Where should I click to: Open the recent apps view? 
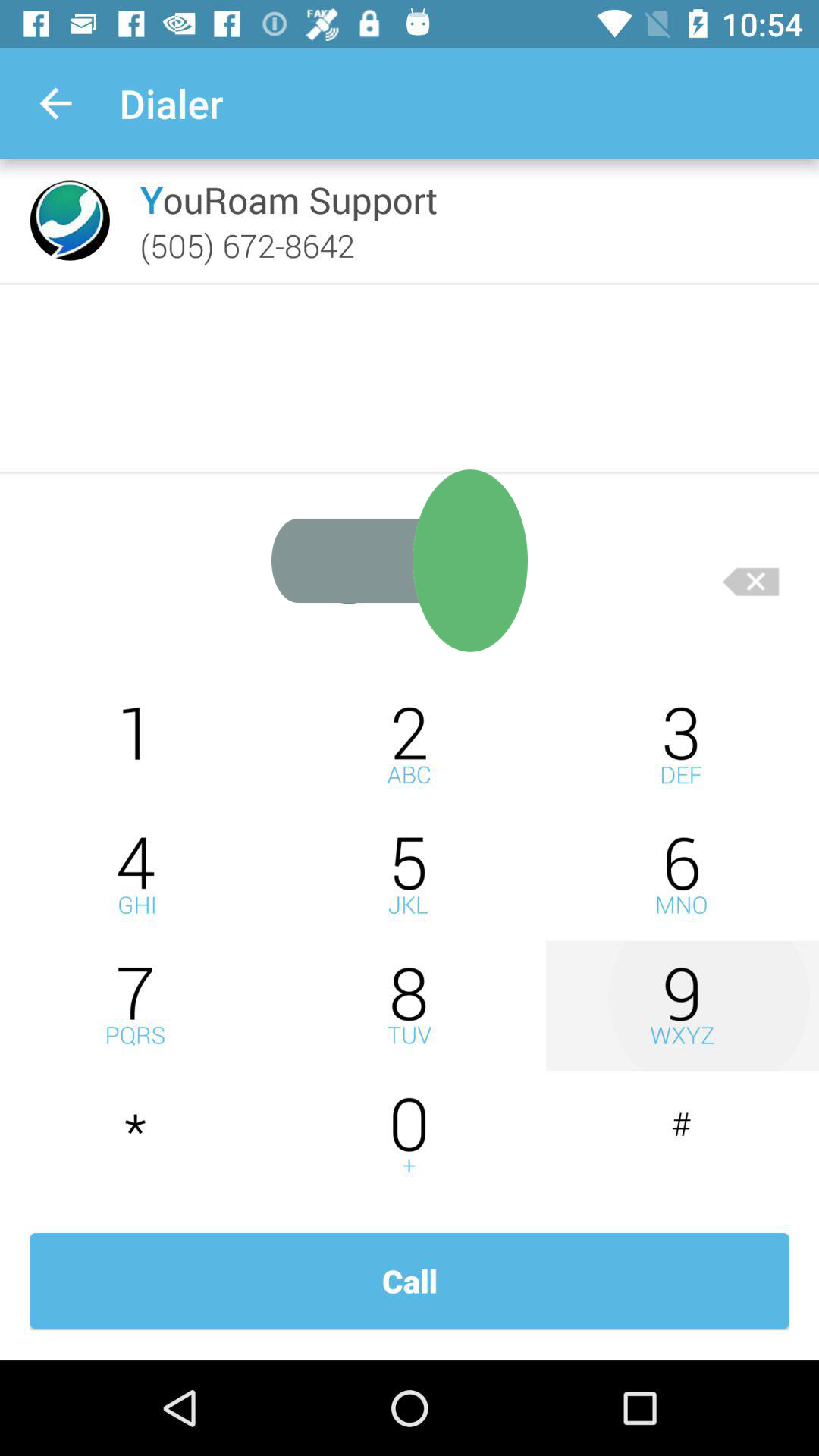coord(640,1408)
